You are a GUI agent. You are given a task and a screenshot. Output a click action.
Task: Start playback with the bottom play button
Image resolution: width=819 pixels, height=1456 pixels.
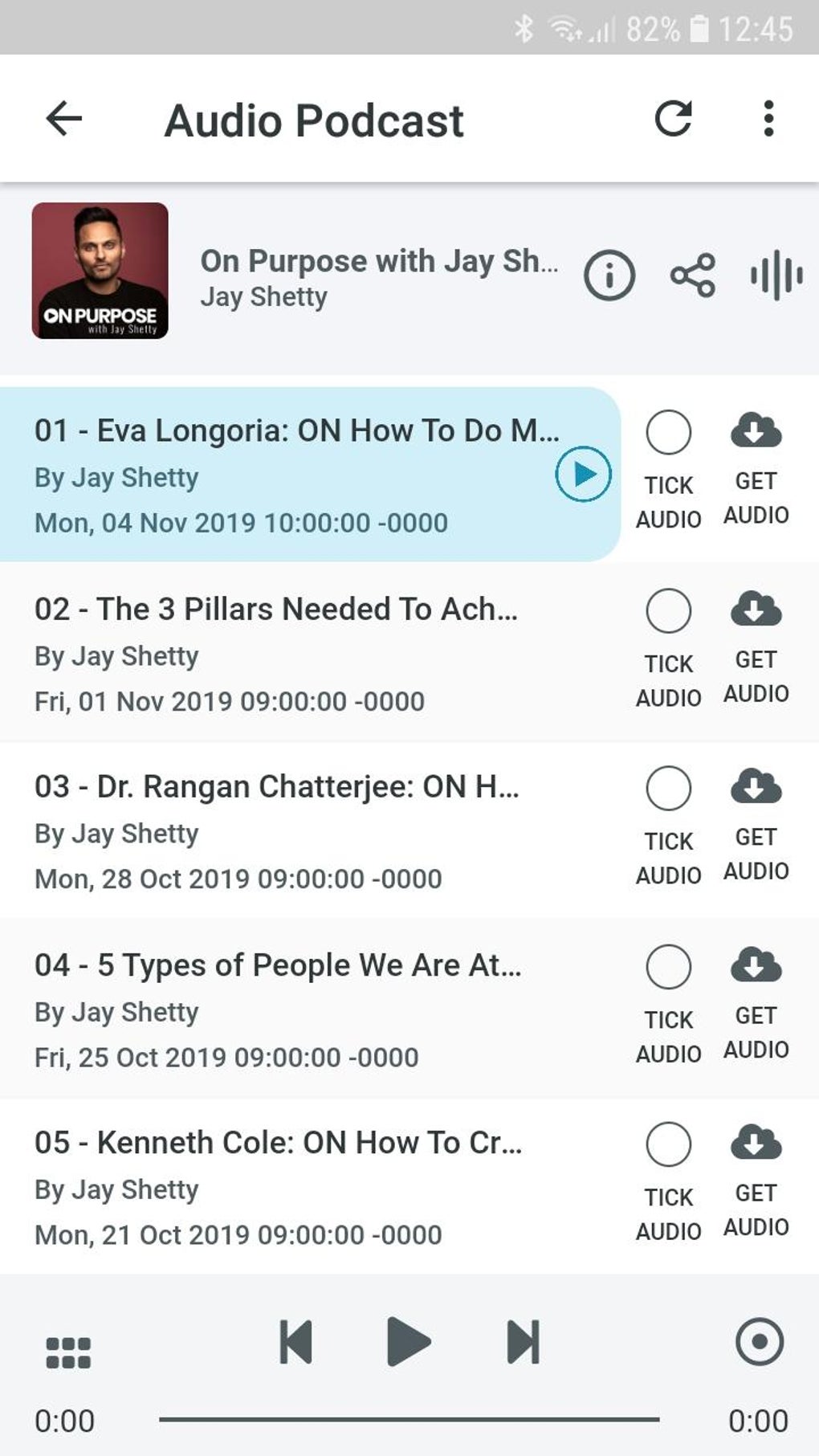[x=408, y=1341]
